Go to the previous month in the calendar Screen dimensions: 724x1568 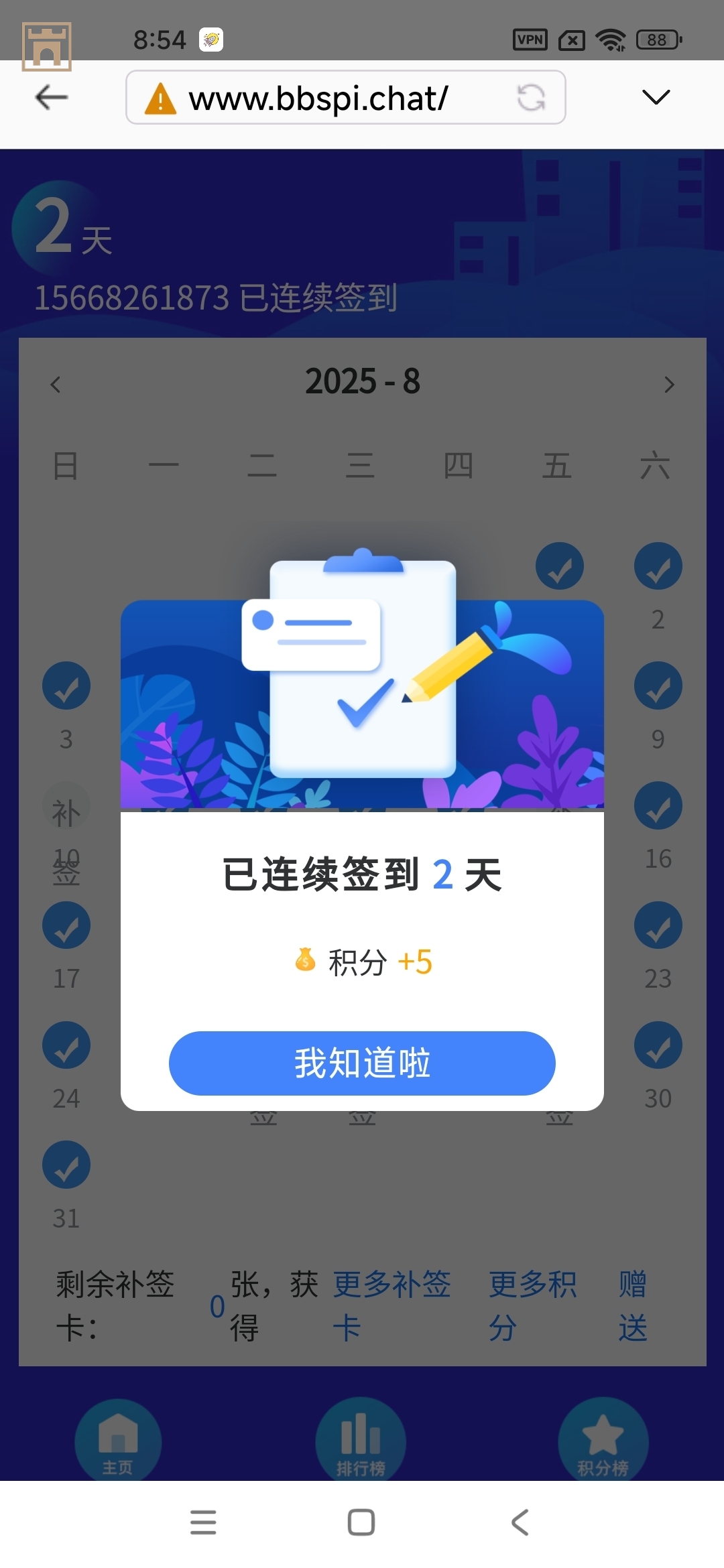[56, 385]
